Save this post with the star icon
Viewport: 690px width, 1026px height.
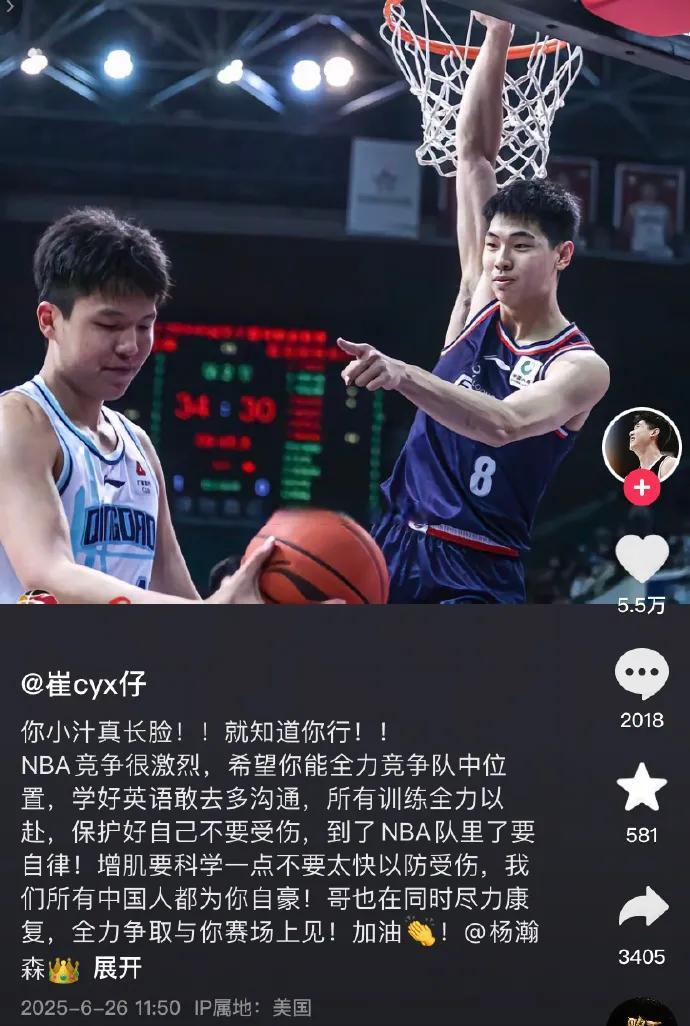point(641,787)
